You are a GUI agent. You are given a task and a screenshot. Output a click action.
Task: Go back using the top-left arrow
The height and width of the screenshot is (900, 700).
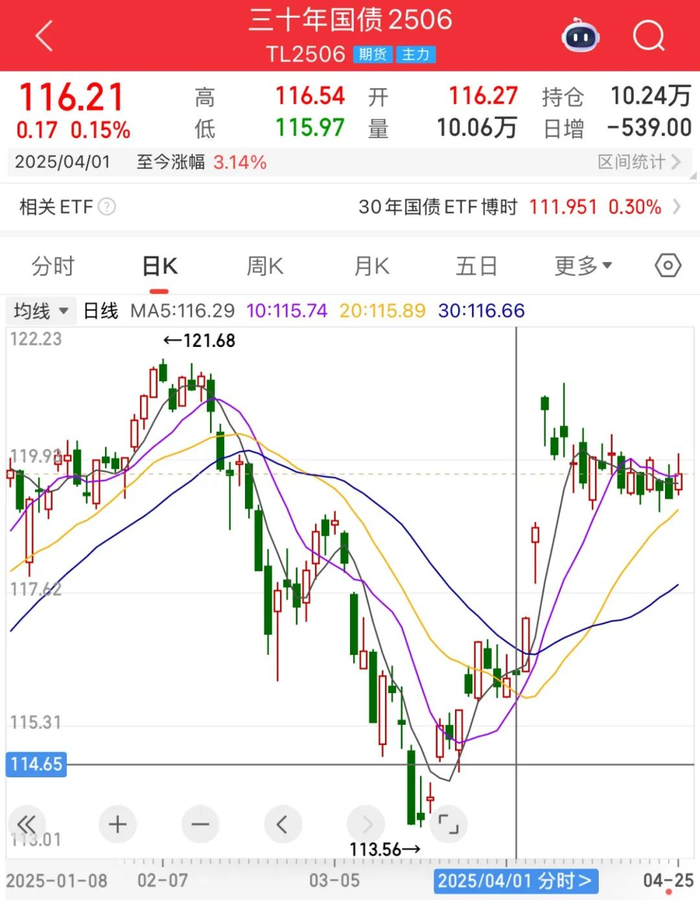point(43,37)
